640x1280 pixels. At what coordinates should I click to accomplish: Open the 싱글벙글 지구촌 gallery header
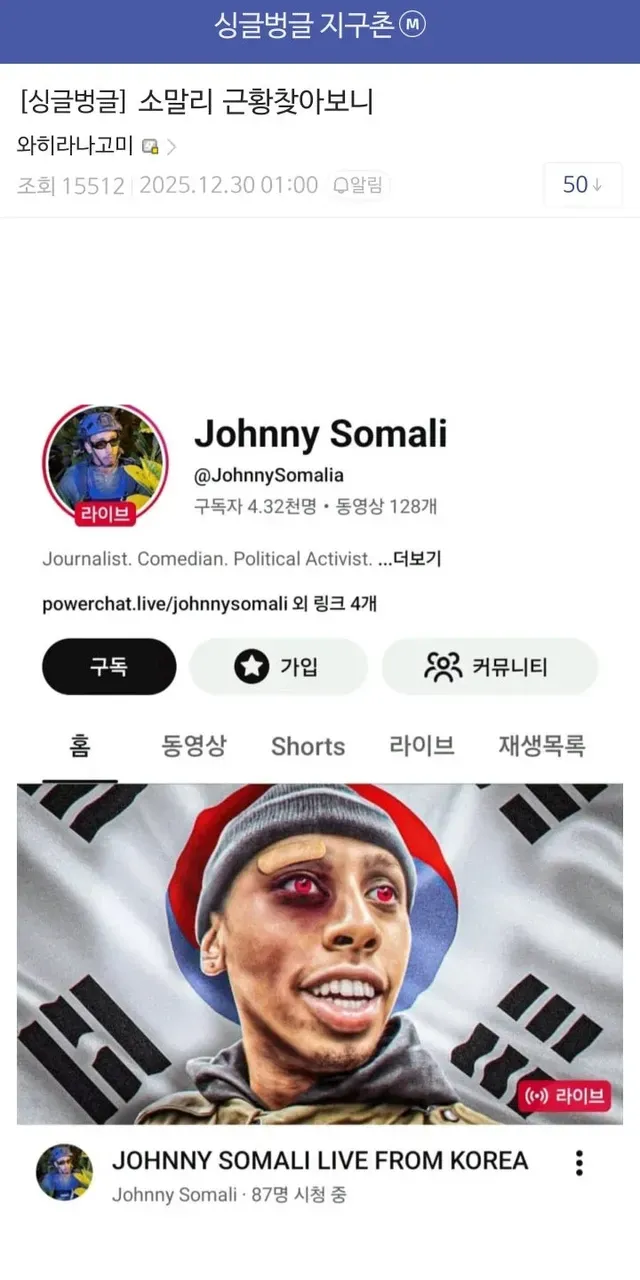319,27
